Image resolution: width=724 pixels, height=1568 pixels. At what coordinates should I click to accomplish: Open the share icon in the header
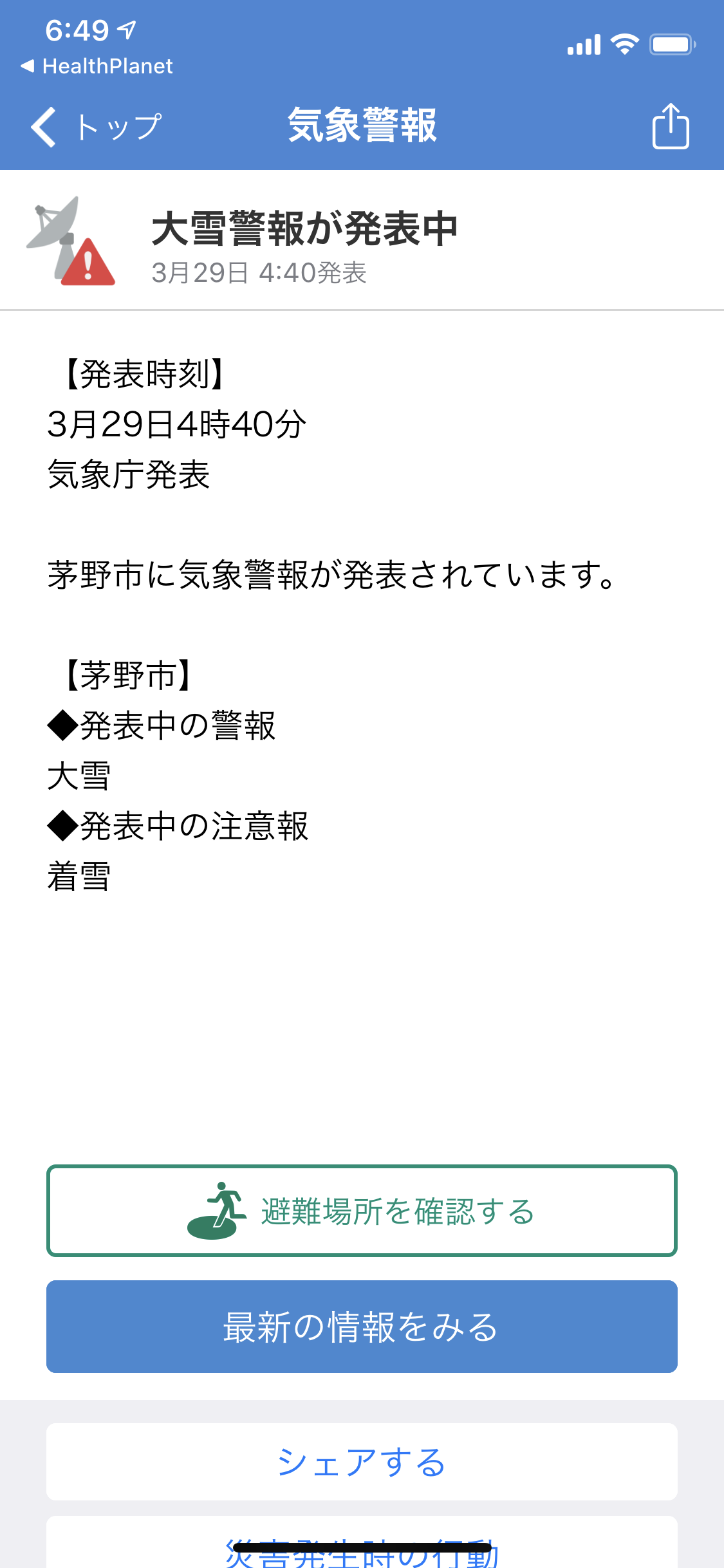click(x=671, y=127)
